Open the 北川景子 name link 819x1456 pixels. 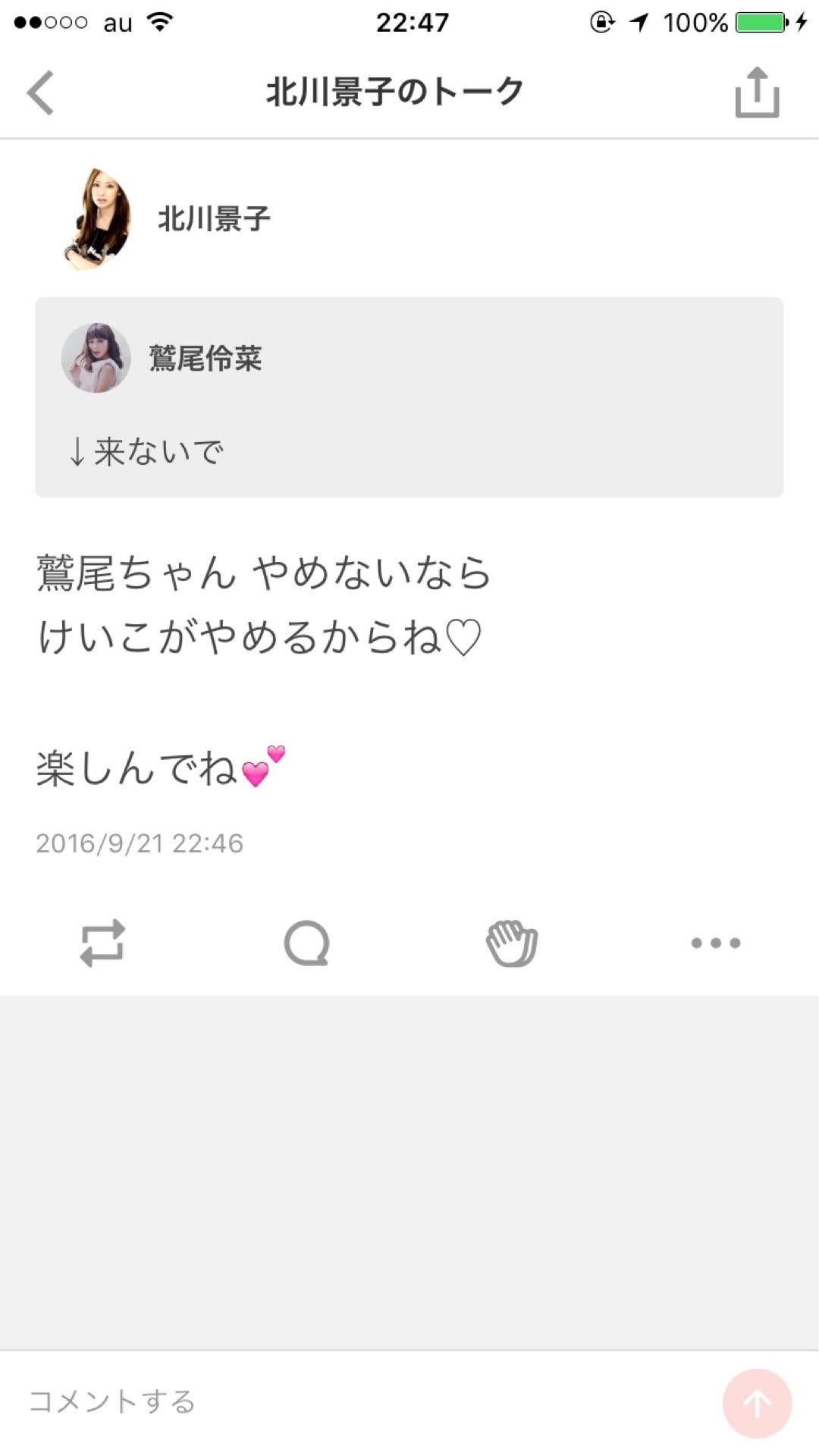215,218
